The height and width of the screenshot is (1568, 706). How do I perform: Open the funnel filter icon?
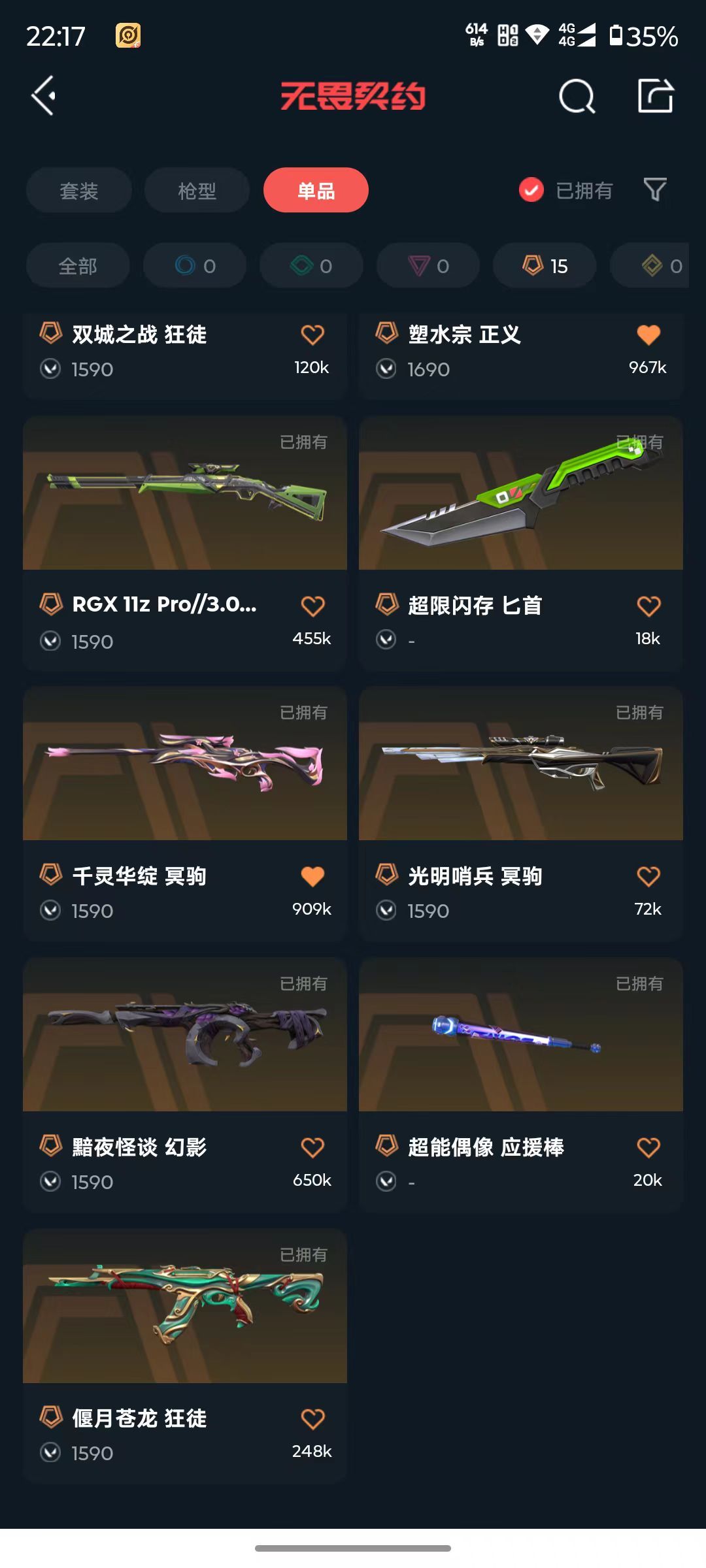[655, 190]
